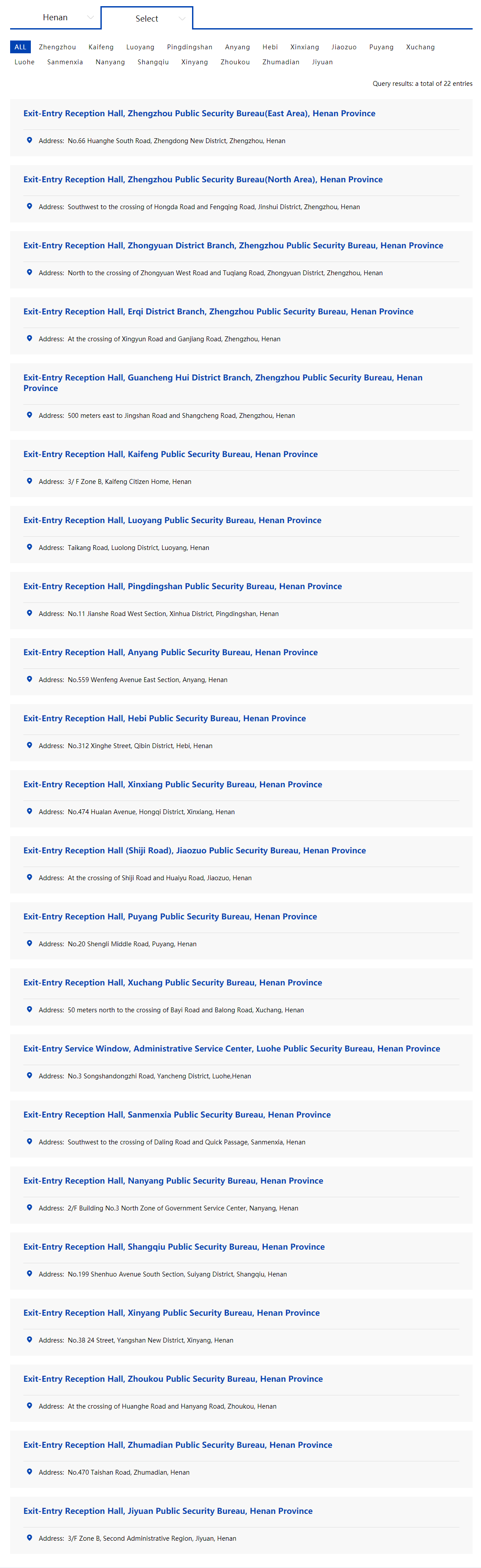Tap the Jiaozuo city filter
Image resolution: width=481 pixels, height=1568 pixels.
pyautogui.click(x=344, y=47)
